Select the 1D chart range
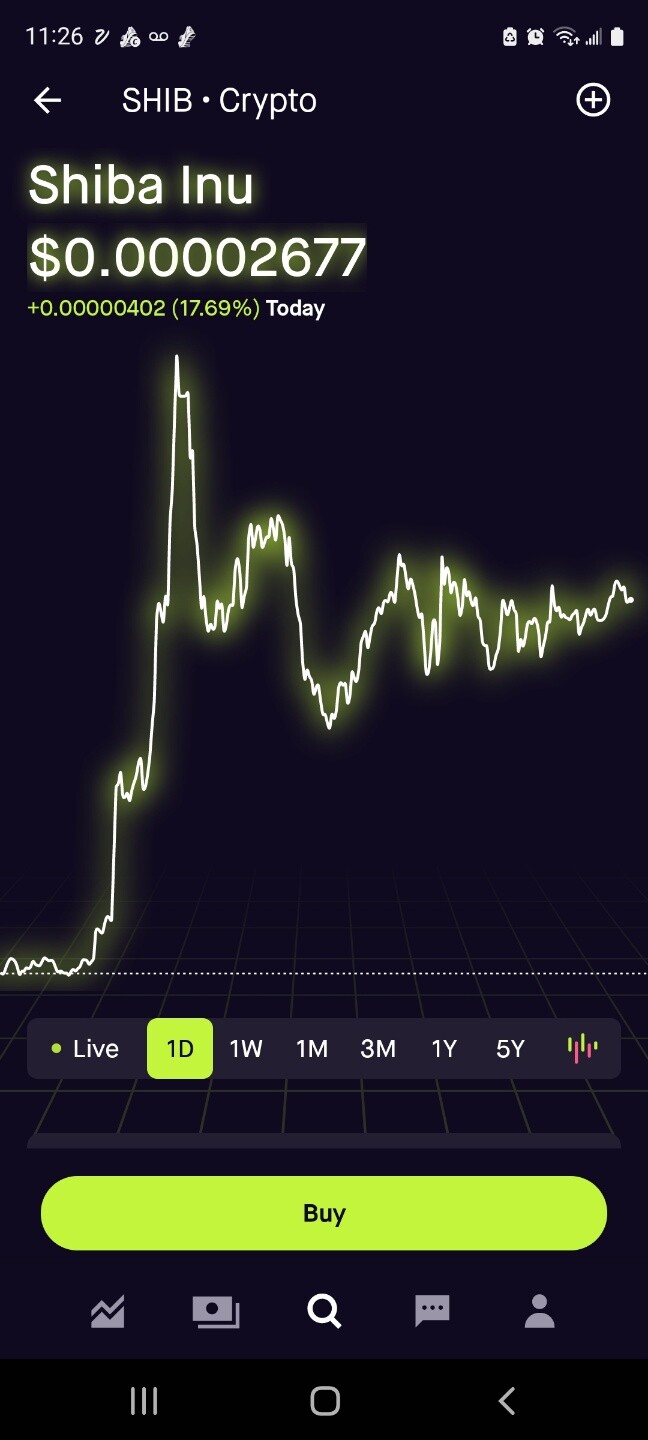 click(x=180, y=1048)
